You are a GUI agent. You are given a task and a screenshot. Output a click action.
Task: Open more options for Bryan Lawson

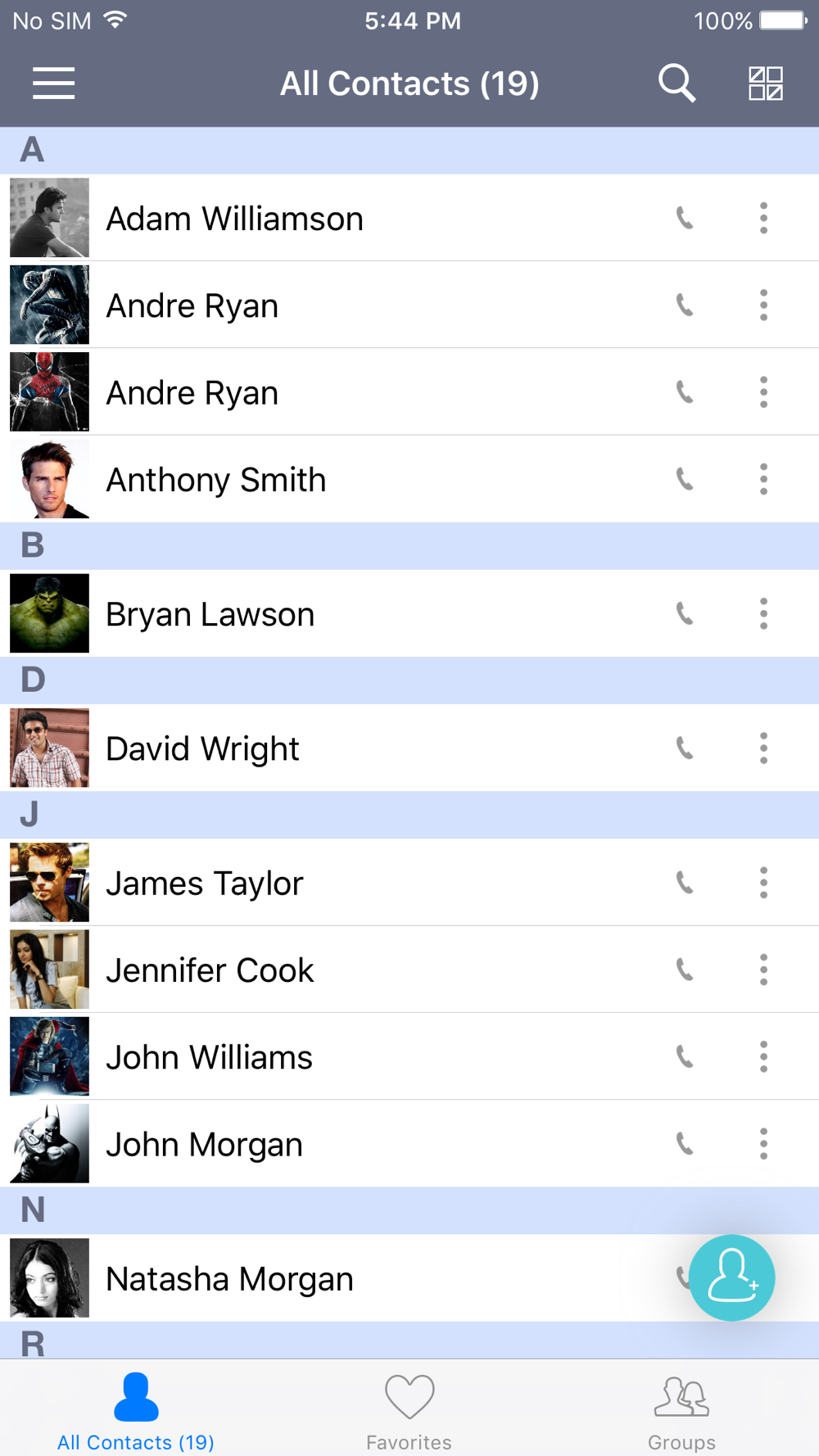[x=763, y=613]
